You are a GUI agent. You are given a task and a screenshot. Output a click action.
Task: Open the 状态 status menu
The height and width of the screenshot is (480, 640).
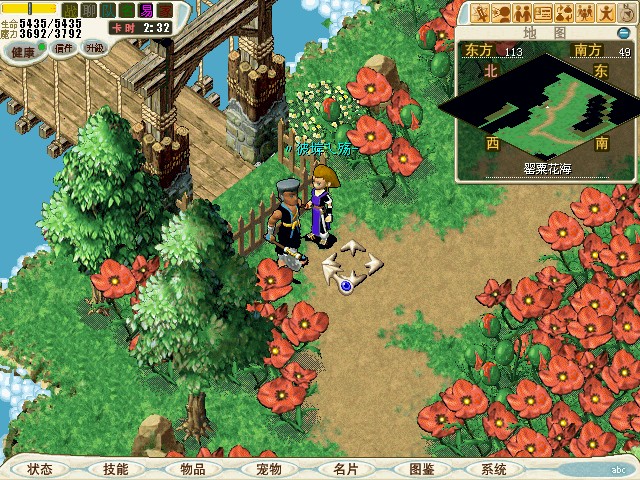click(40, 469)
